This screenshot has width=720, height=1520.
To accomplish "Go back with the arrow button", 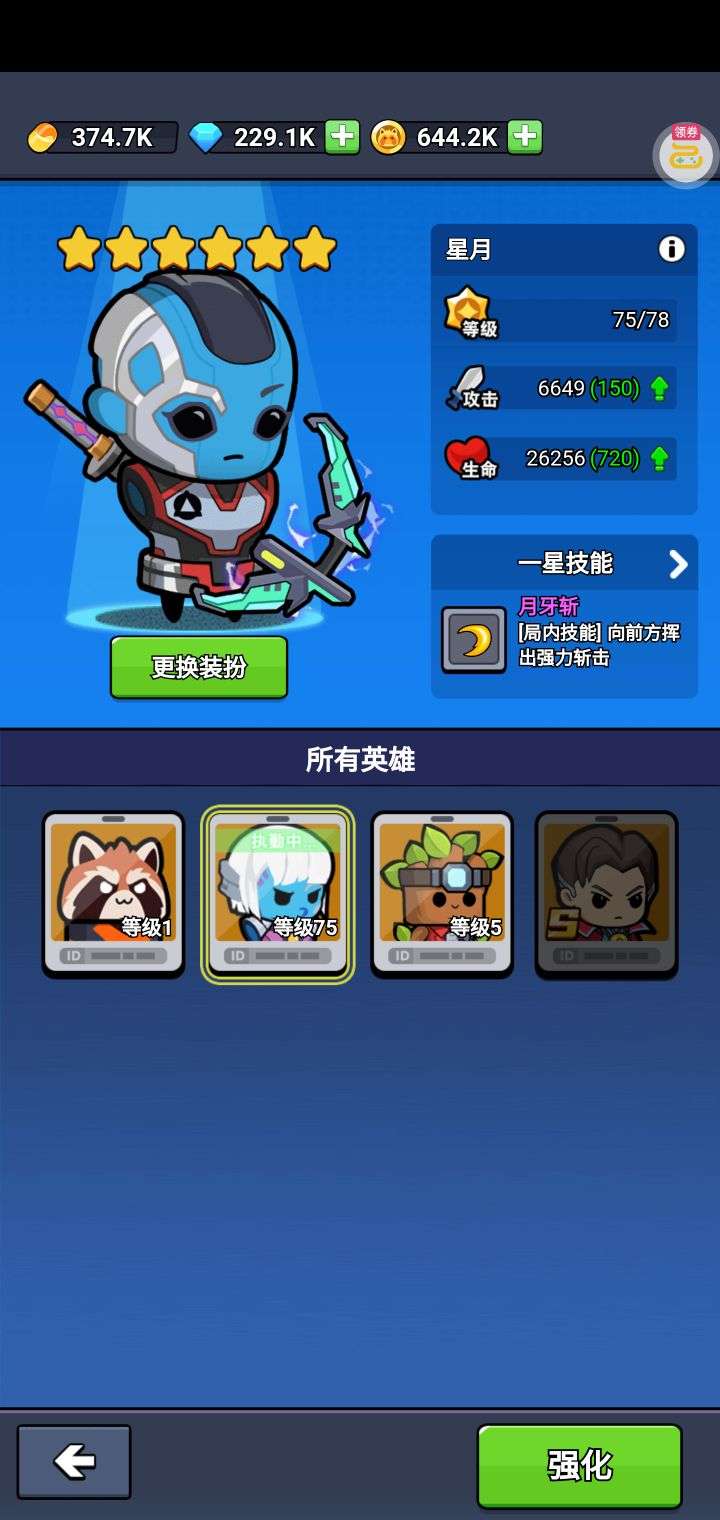I will (x=74, y=1461).
